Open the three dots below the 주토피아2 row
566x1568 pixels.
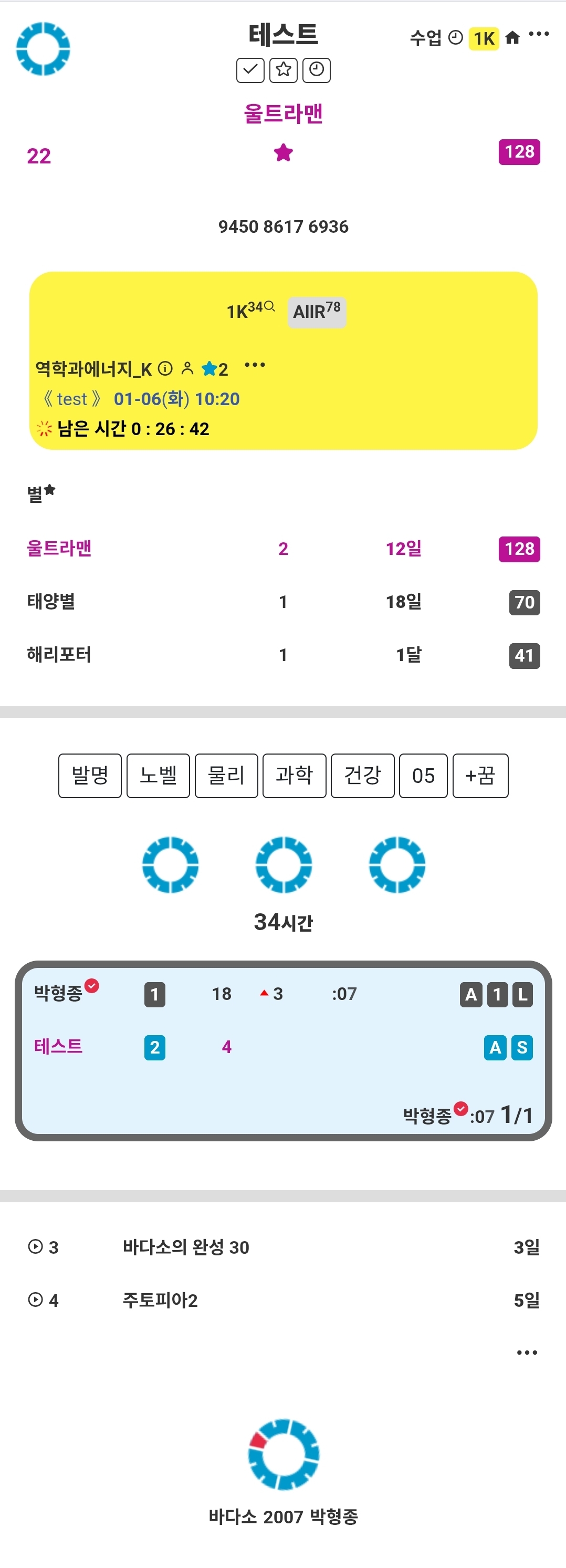coord(527,1353)
